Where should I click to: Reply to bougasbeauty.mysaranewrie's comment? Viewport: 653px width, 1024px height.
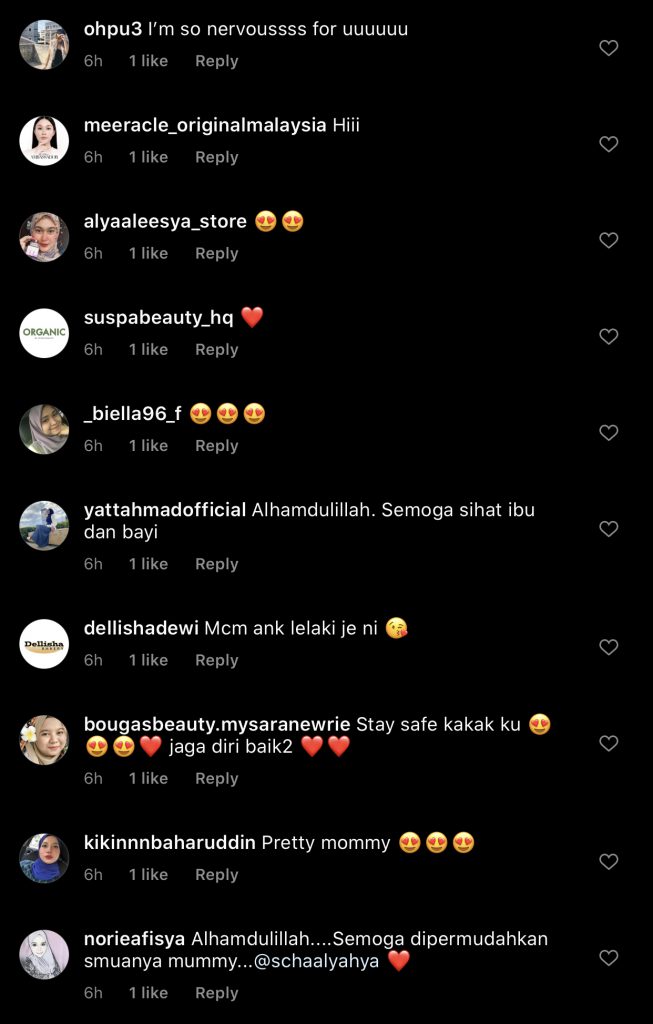click(x=216, y=778)
